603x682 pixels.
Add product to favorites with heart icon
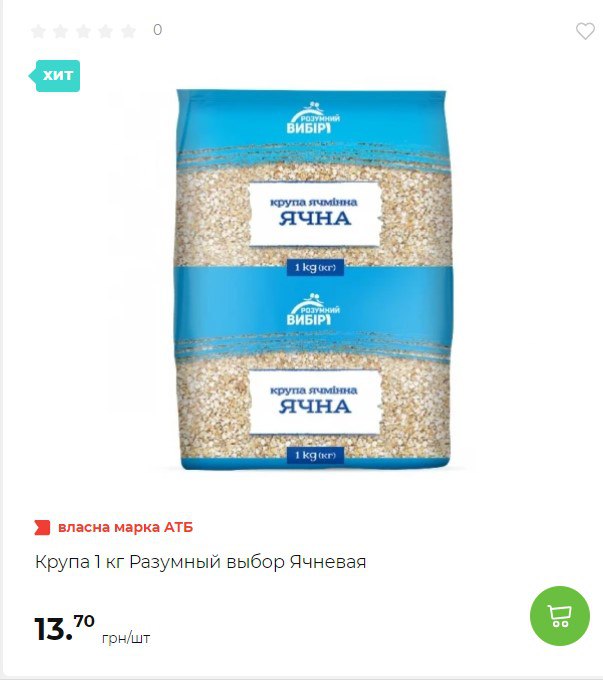585,31
